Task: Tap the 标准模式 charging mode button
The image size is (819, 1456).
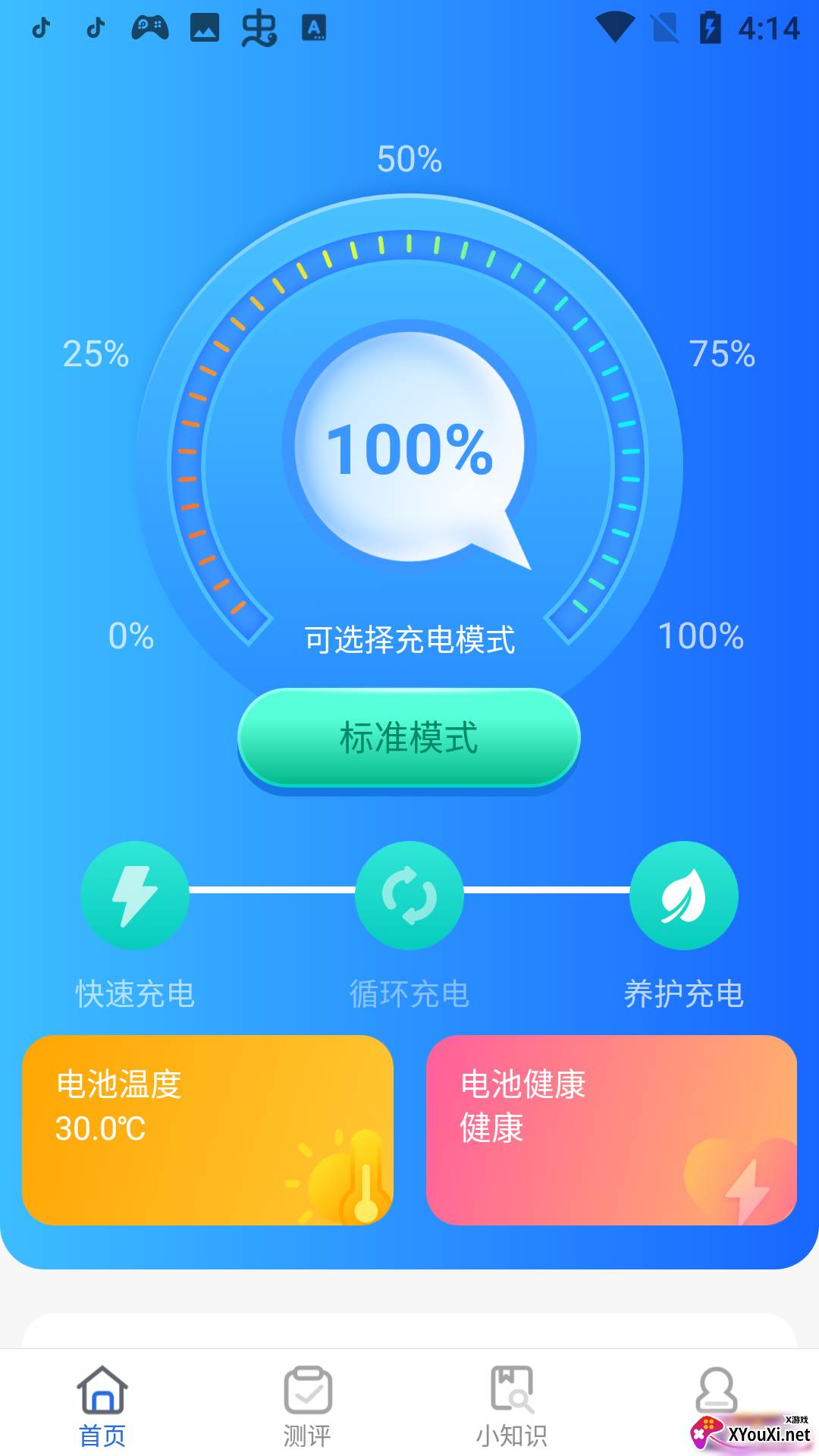Action: (x=409, y=738)
